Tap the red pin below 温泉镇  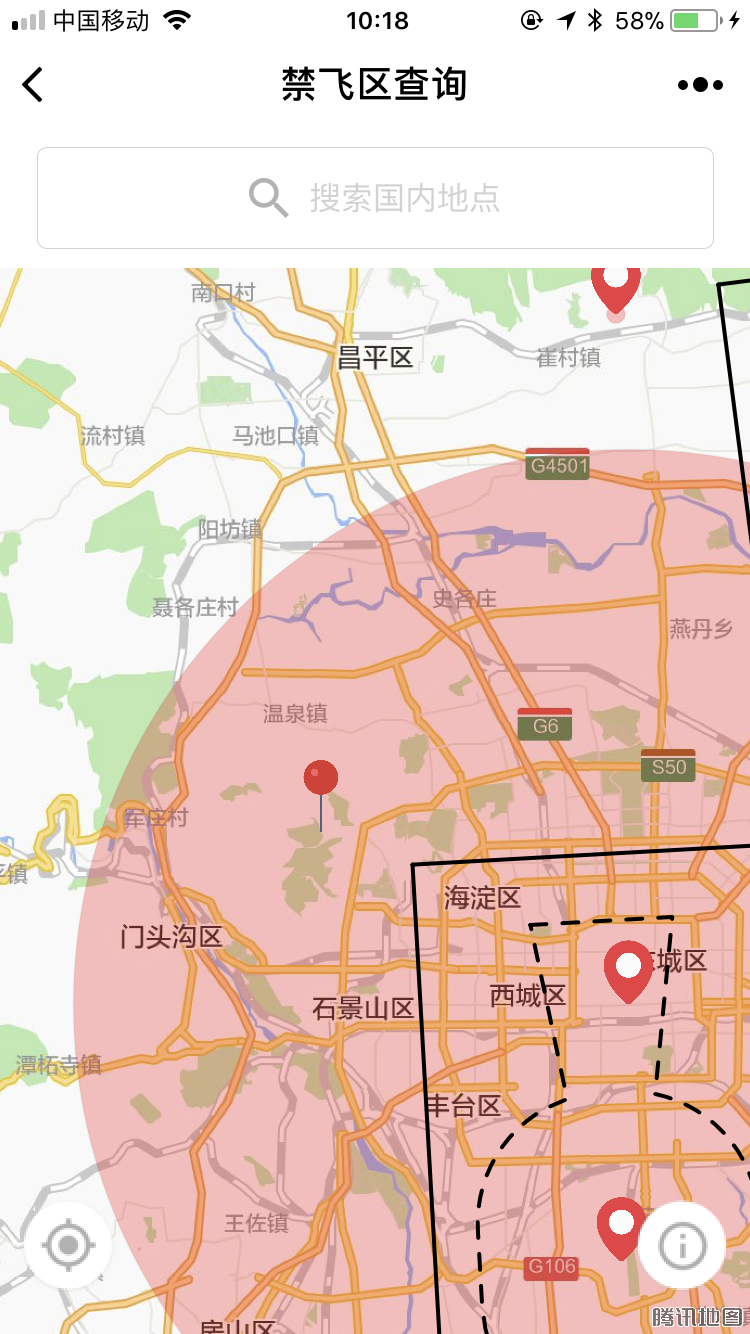[x=321, y=779]
